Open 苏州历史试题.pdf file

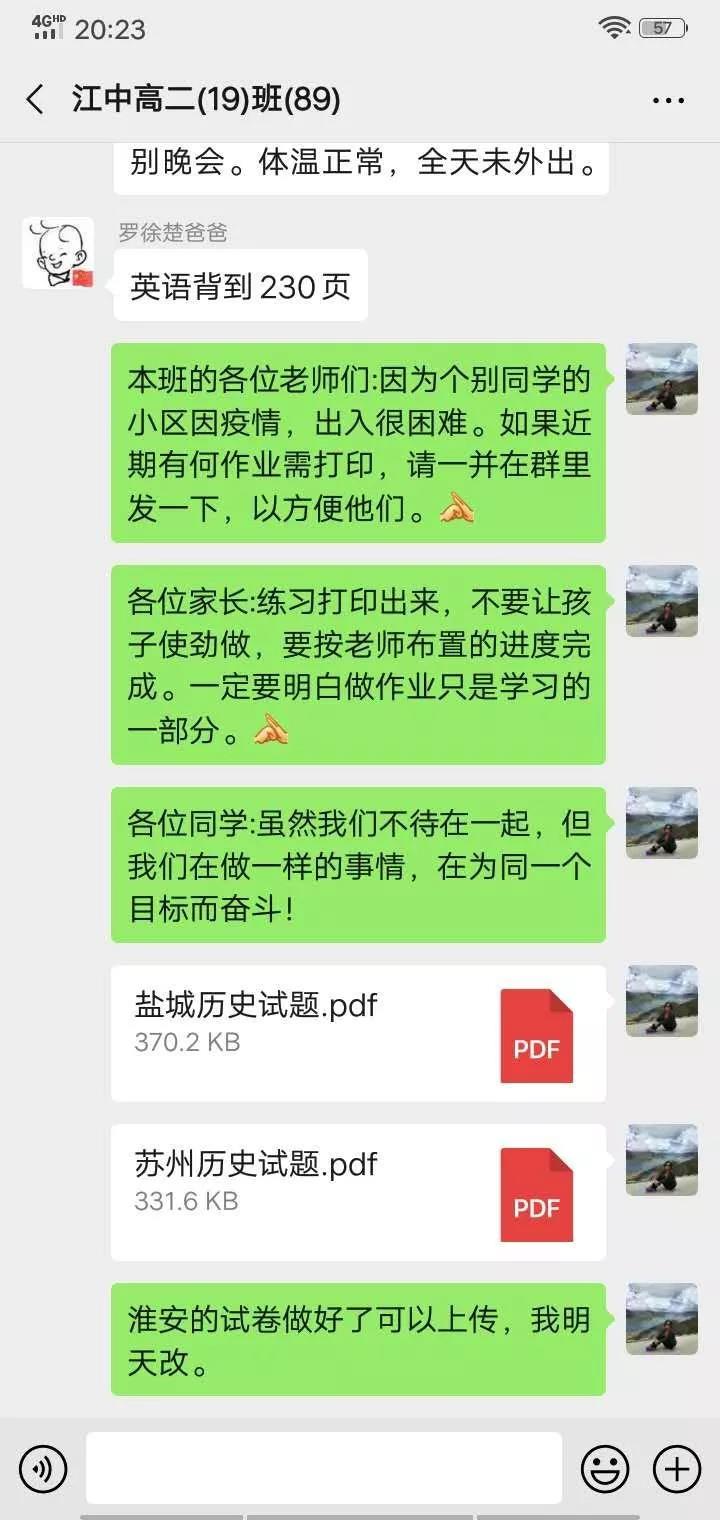pos(357,1192)
